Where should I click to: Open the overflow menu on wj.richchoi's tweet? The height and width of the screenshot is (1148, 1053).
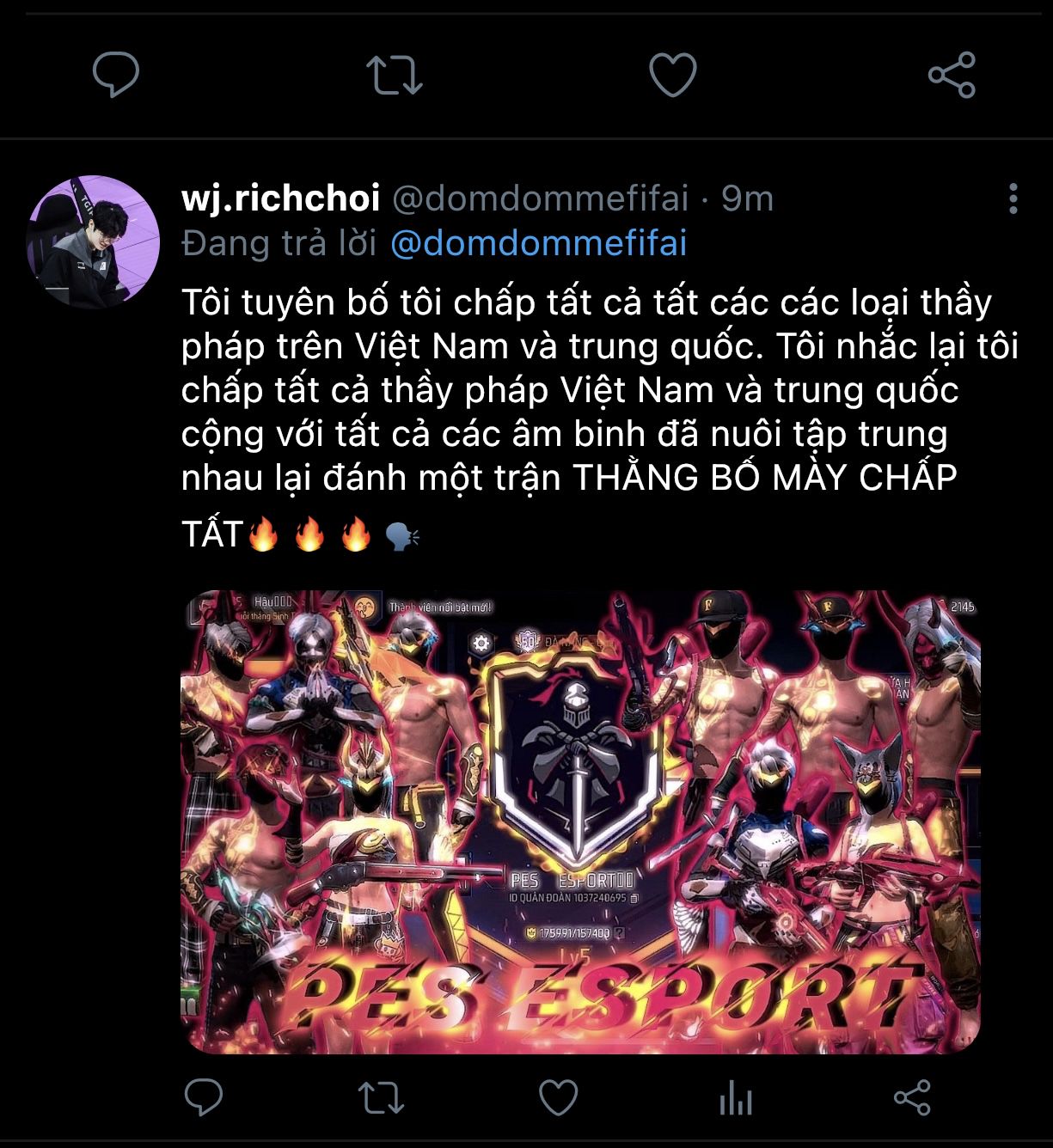pos(1013,198)
